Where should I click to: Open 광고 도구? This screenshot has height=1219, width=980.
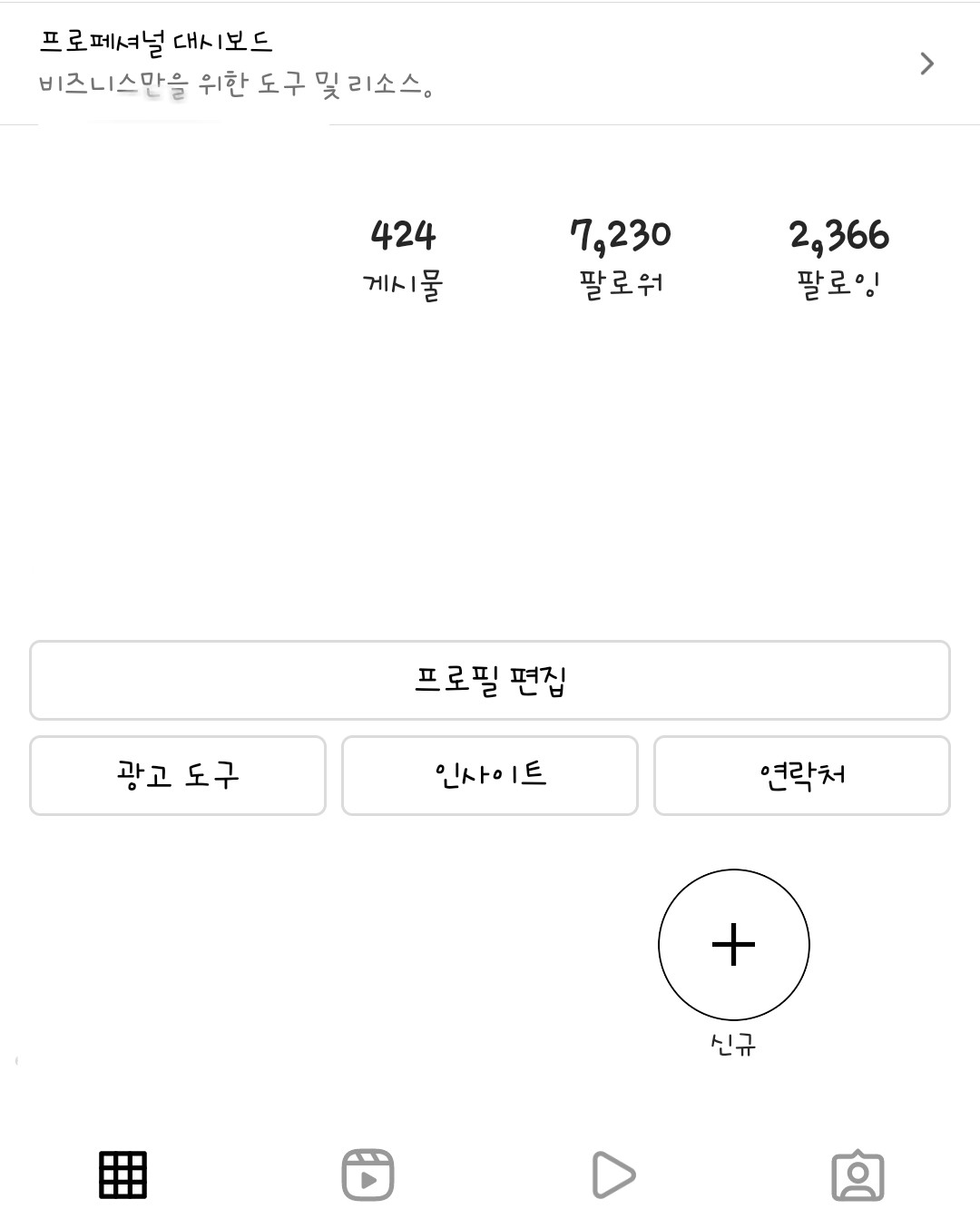[178, 776]
